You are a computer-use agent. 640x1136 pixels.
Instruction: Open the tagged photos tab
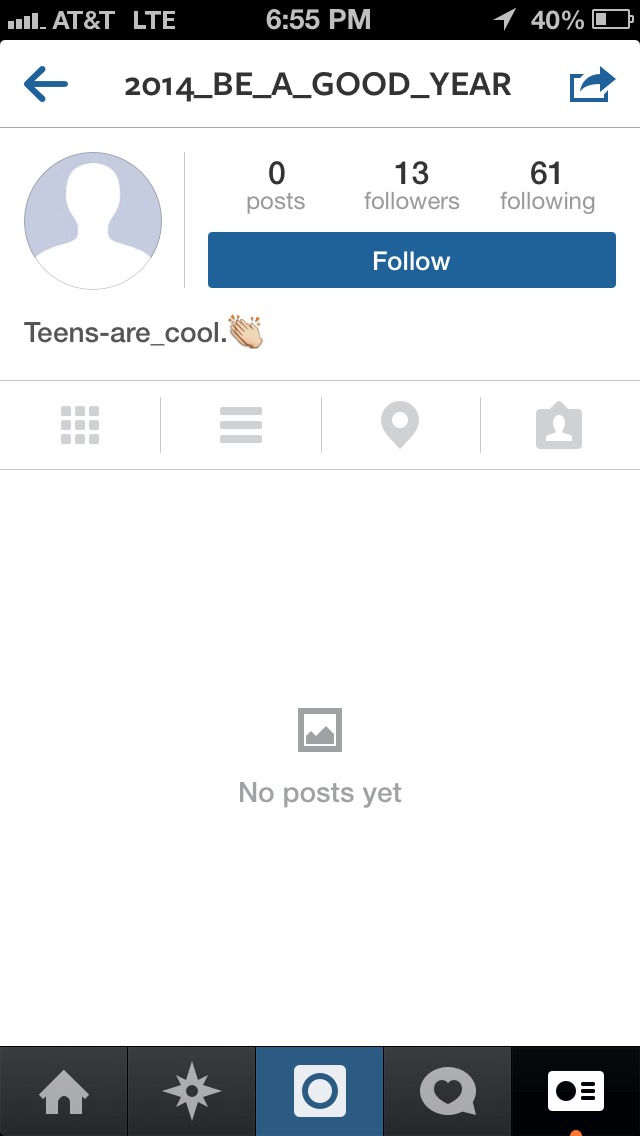coord(559,427)
